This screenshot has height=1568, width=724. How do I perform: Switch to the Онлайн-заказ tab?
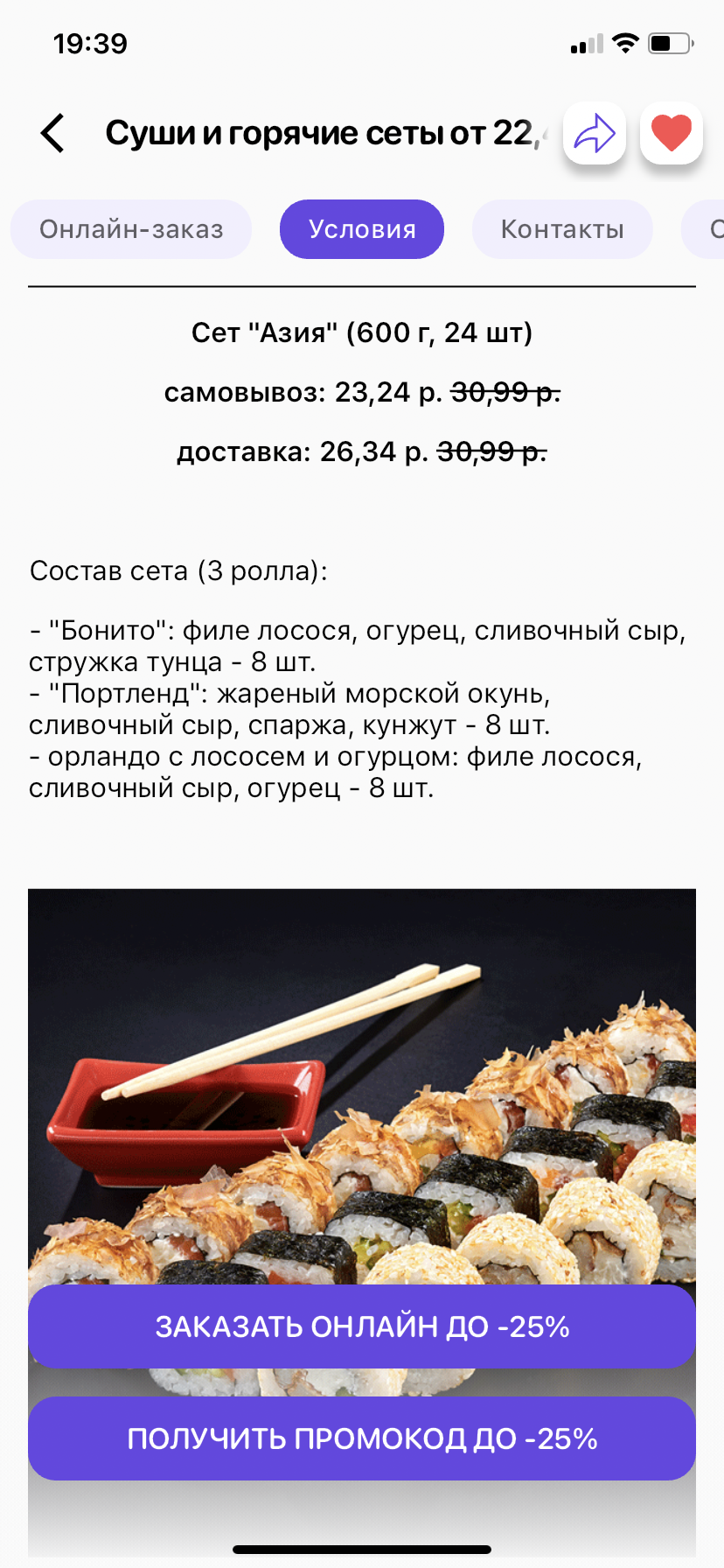click(131, 229)
